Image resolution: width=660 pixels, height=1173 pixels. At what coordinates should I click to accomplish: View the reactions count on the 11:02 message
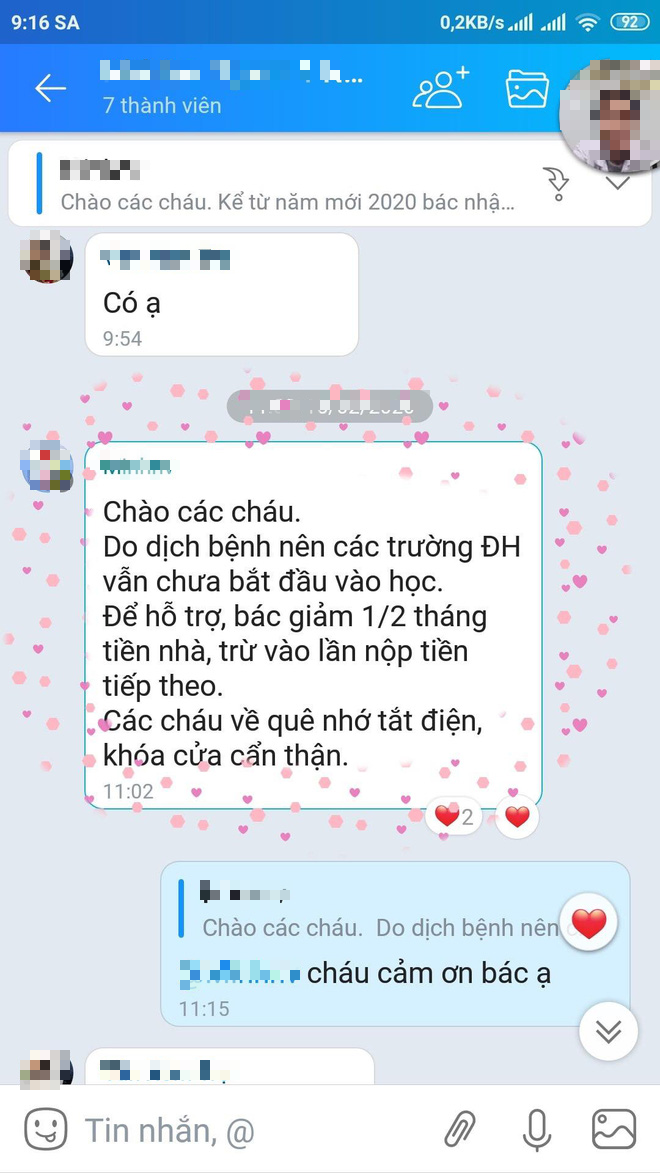click(x=454, y=817)
